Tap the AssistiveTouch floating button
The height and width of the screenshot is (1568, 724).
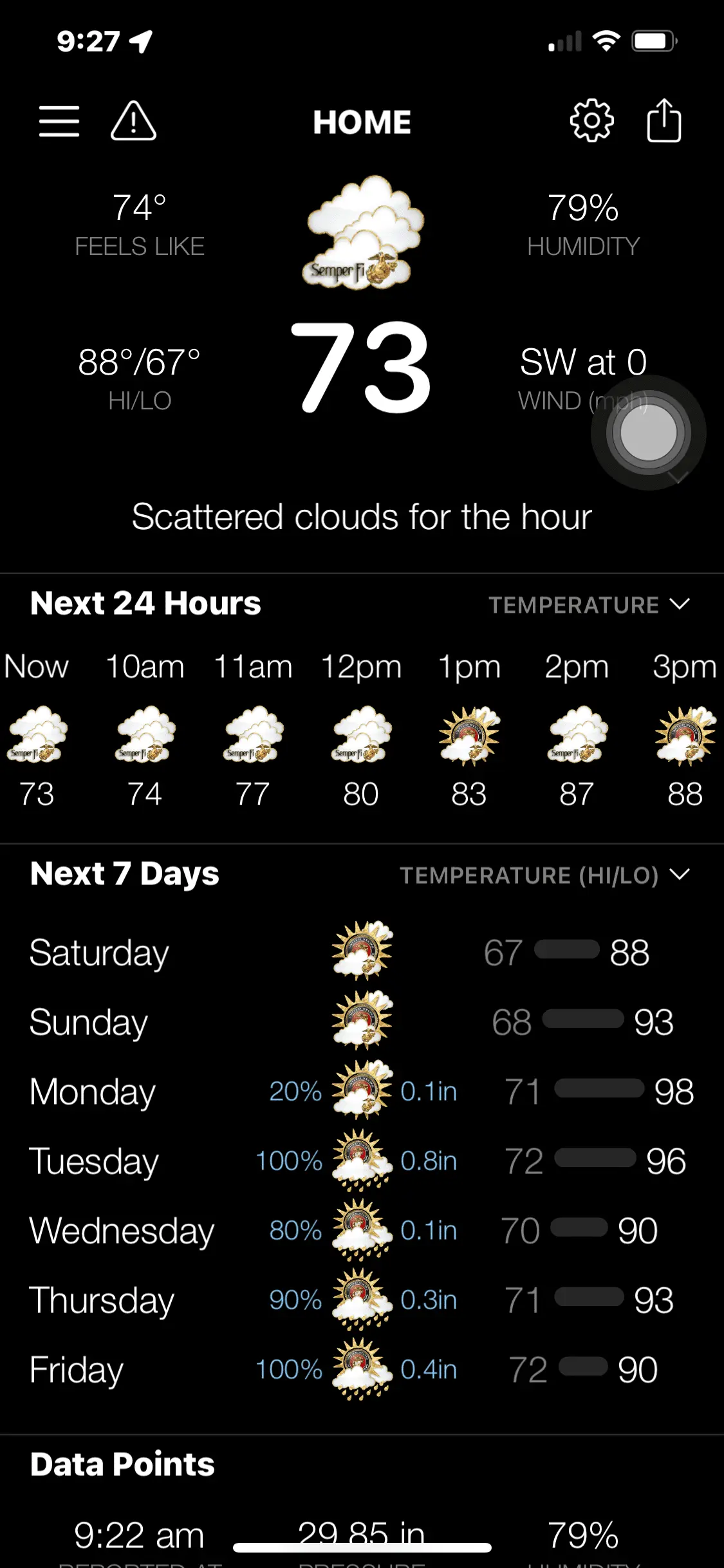[648, 433]
